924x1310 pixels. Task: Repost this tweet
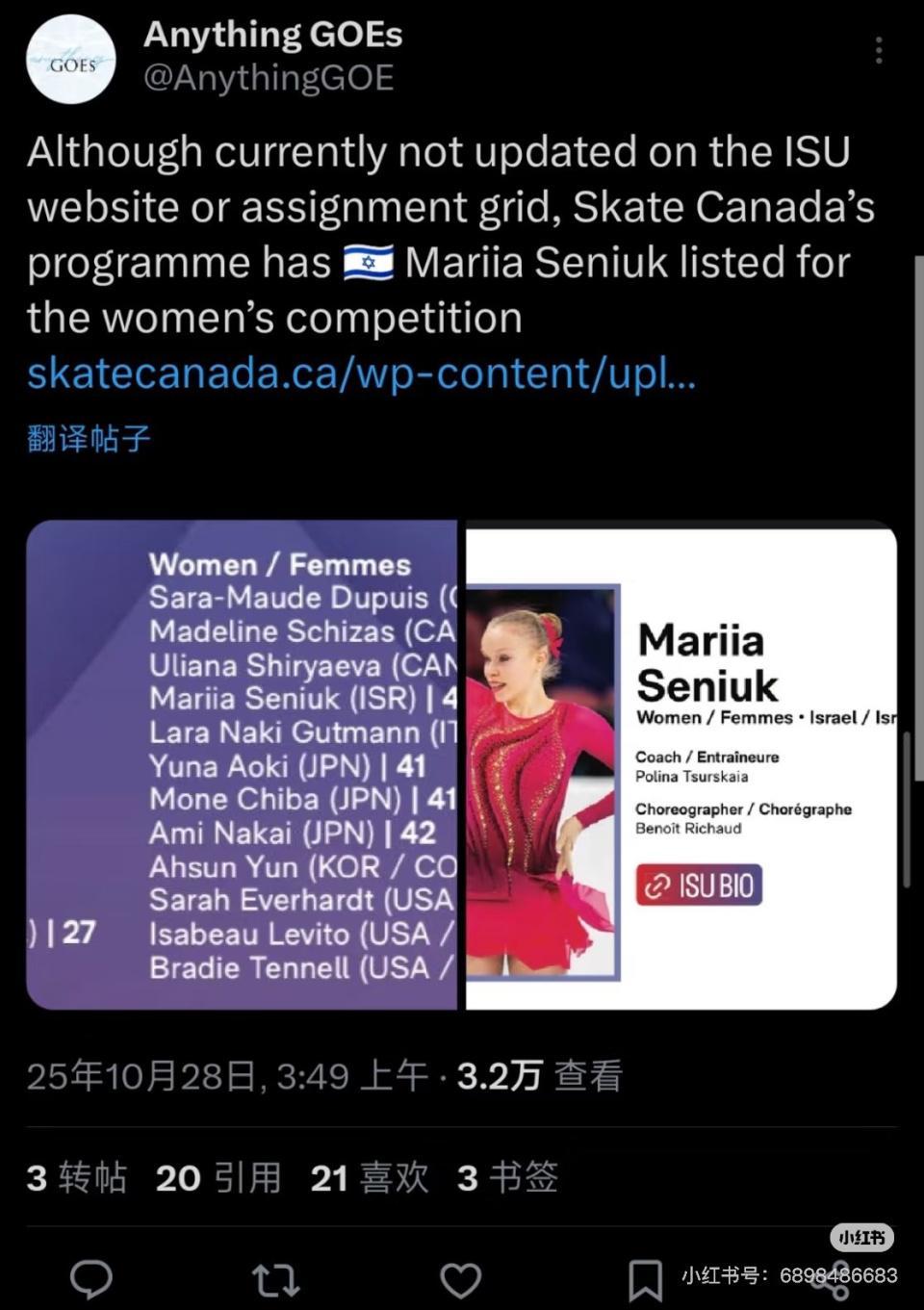[275, 1280]
